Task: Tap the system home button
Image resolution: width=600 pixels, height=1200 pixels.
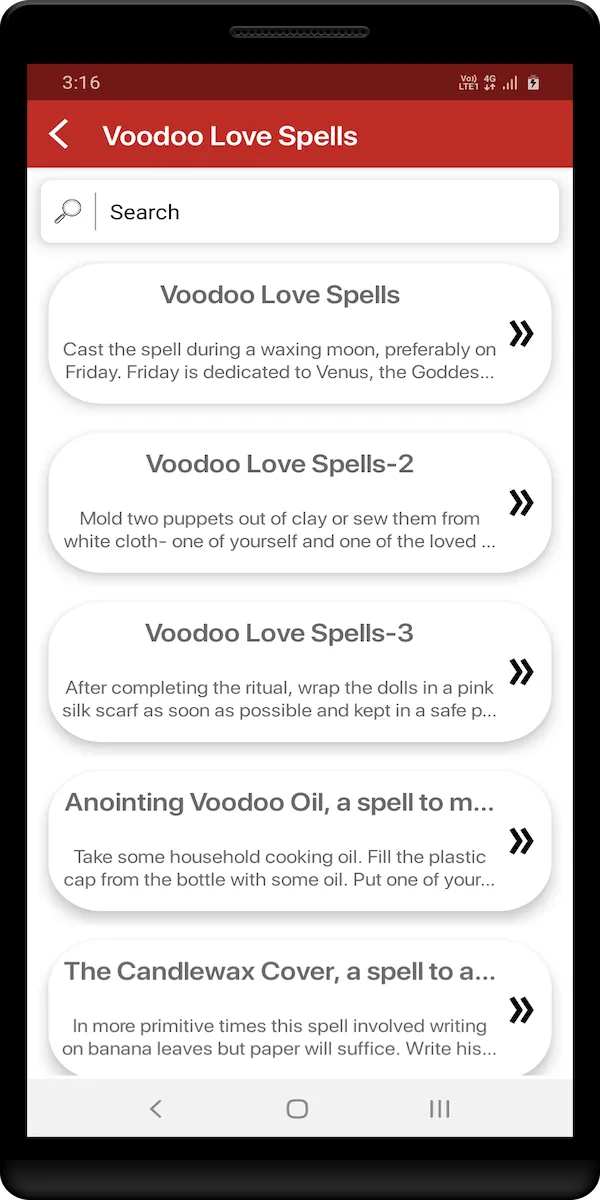Action: click(297, 1108)
